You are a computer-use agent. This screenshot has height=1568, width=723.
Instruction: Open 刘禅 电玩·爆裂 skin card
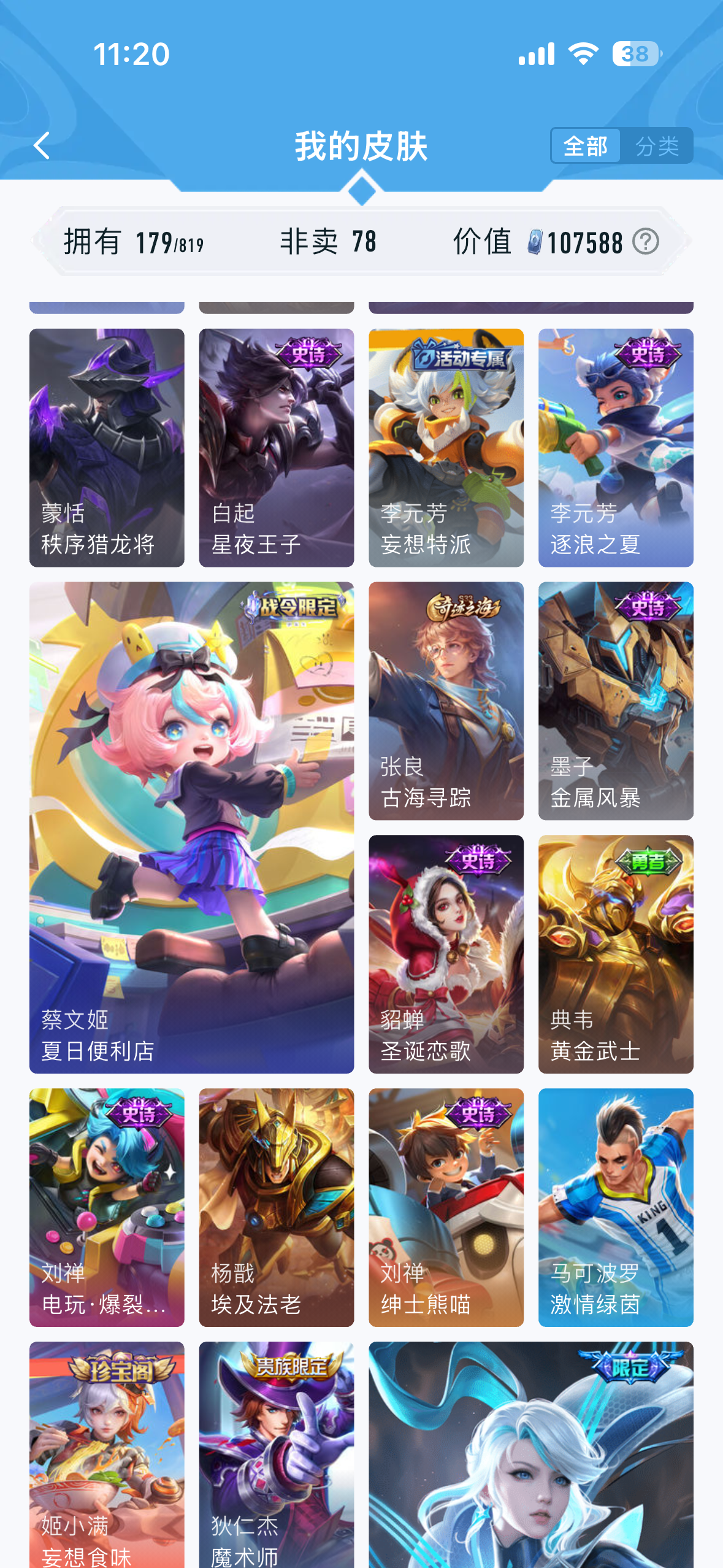107,1208
